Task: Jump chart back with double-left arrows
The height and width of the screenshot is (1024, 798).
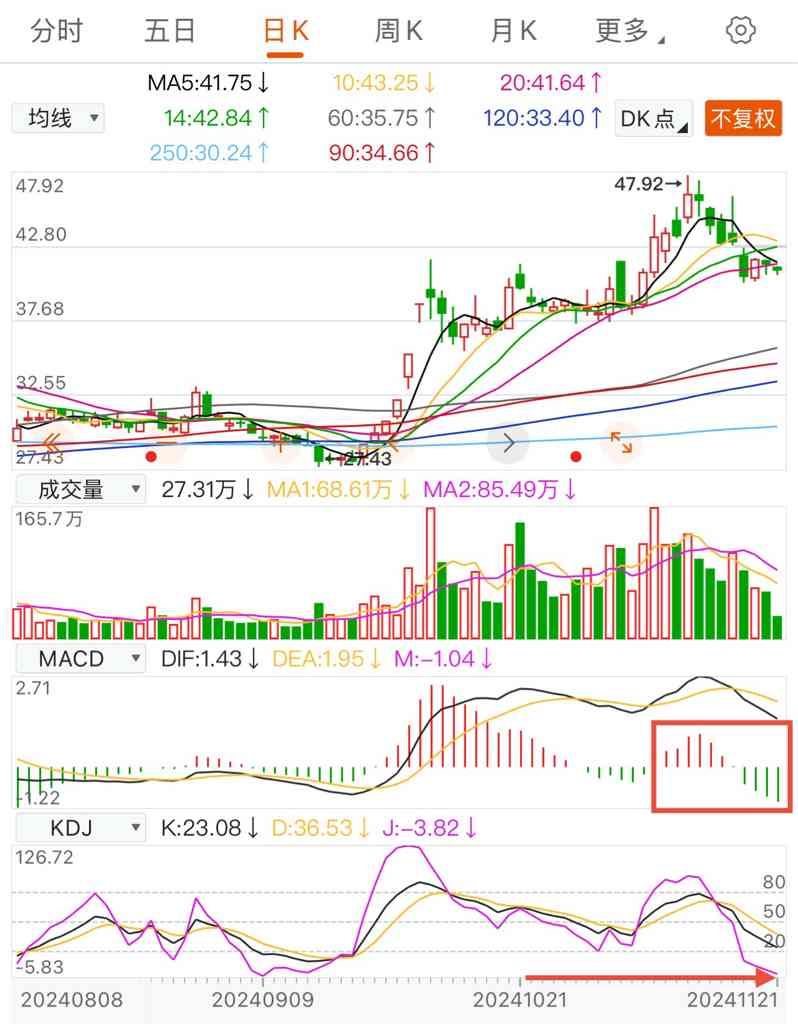Action: click(50, 442)
